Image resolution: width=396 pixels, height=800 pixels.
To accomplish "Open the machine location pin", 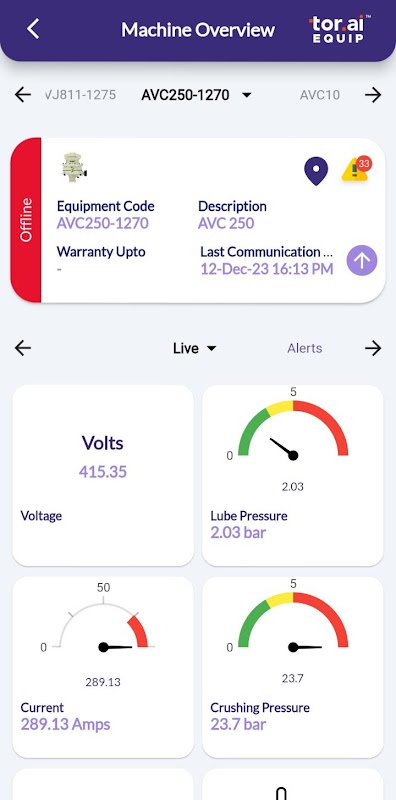I will pyautogui.click(x=316, y=171).
